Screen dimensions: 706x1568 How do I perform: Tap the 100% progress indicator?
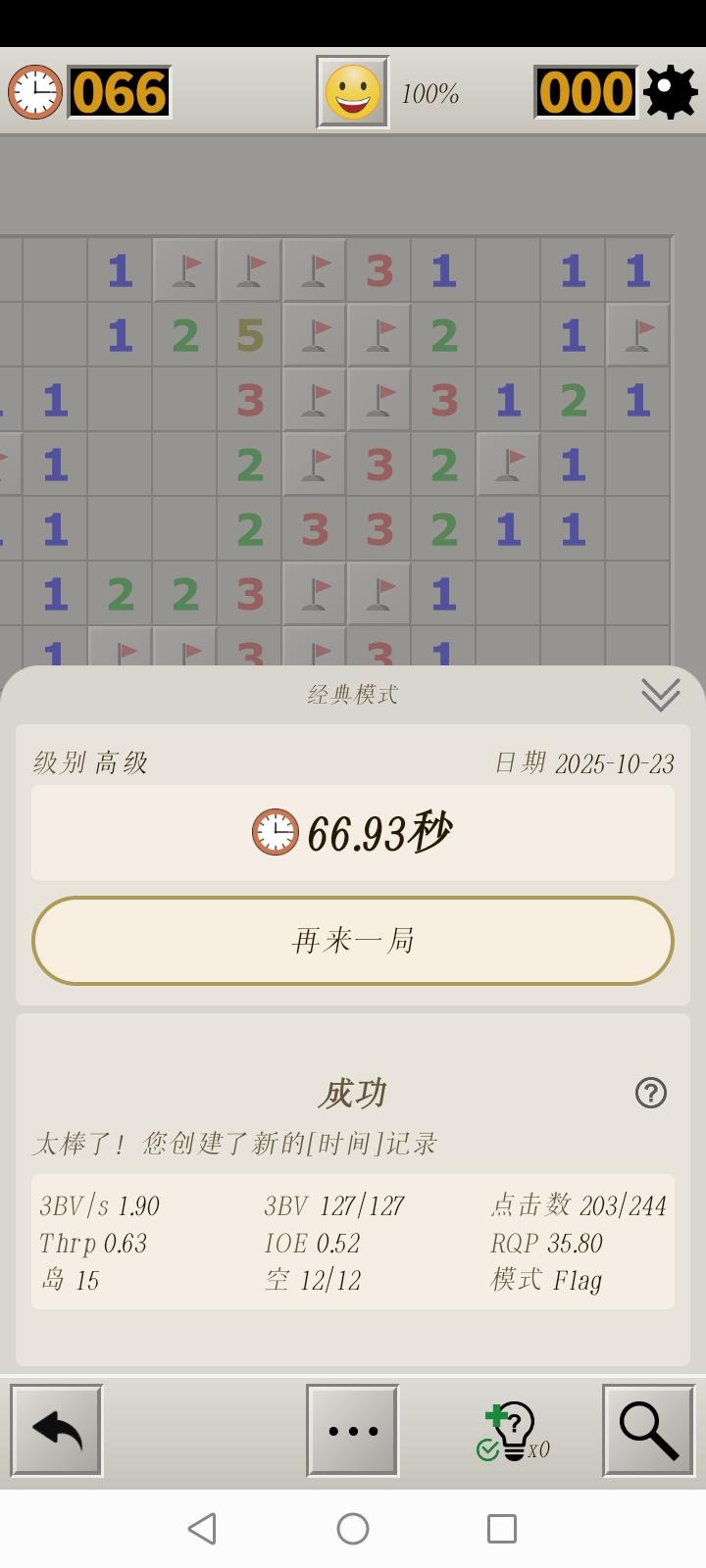[429, 95]
